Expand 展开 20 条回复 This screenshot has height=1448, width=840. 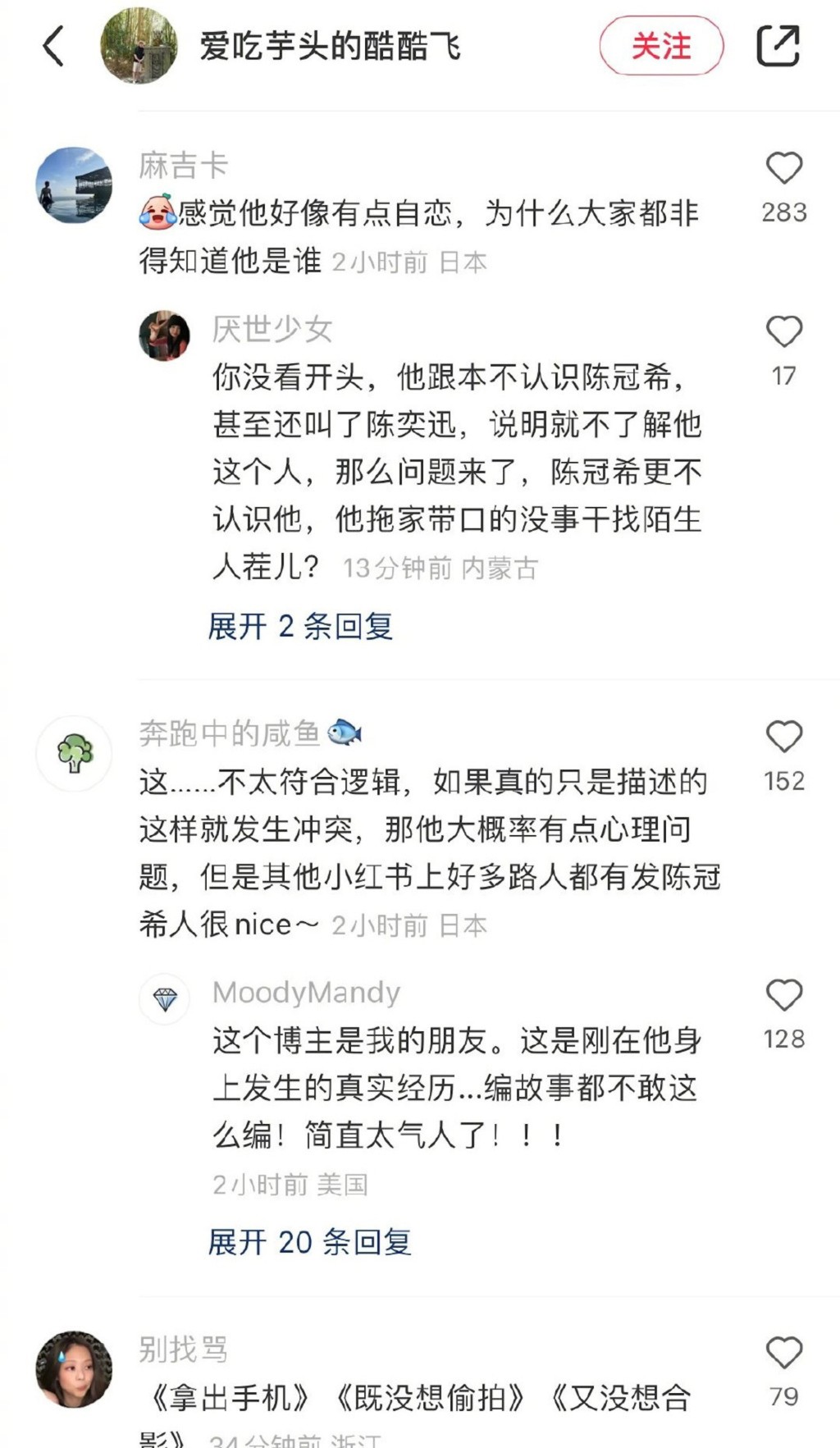[x=309, y=1242]
